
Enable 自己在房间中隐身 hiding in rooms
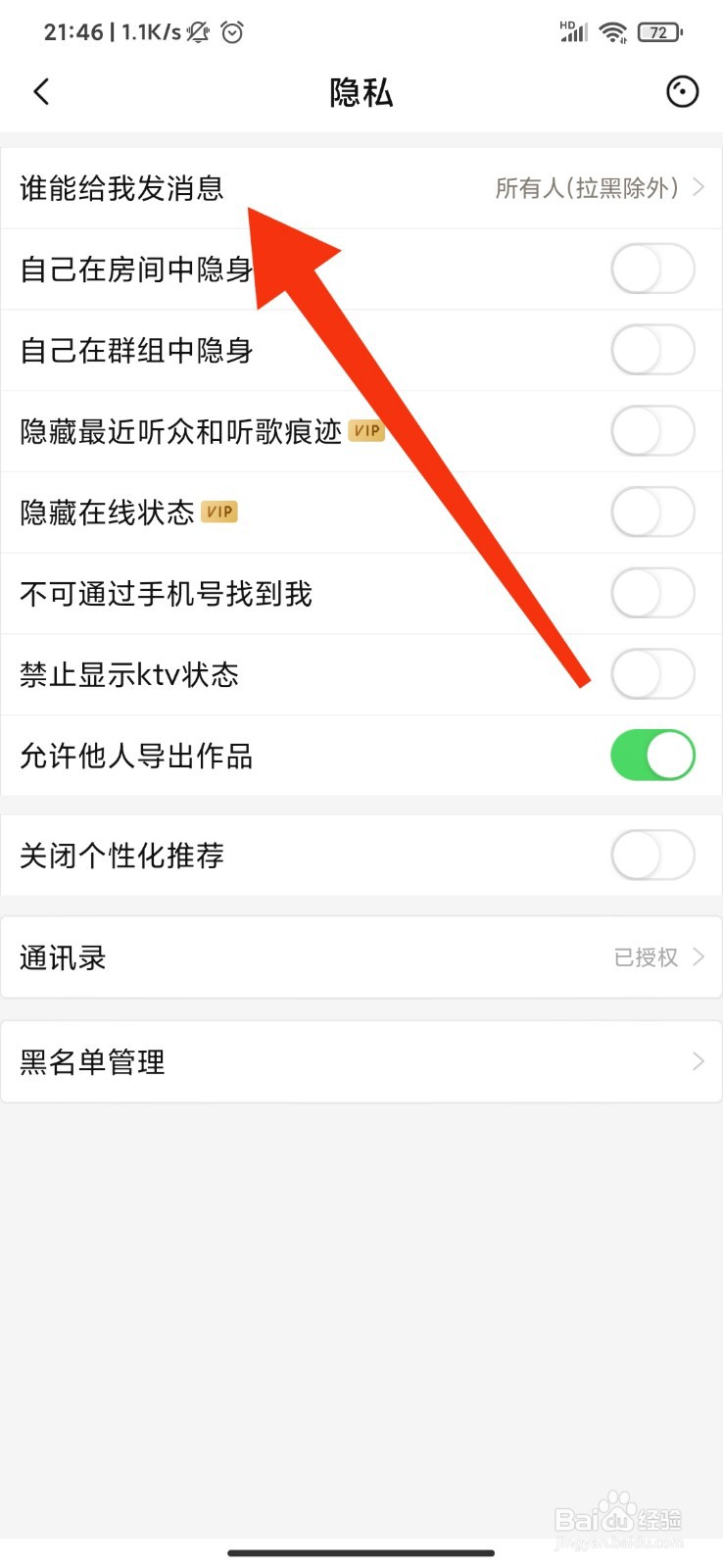point(652,269)
